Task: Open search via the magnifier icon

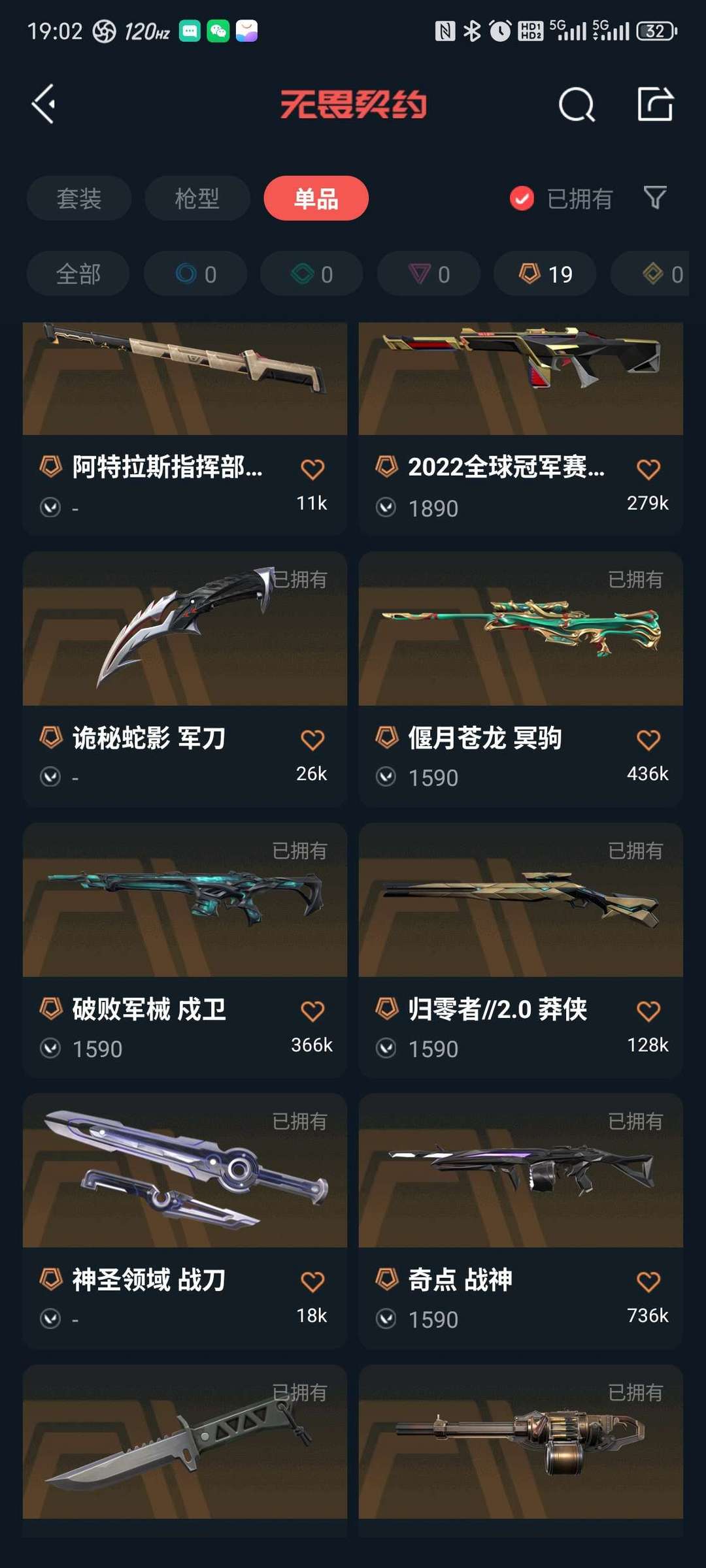Action: [x=575, y=105]
